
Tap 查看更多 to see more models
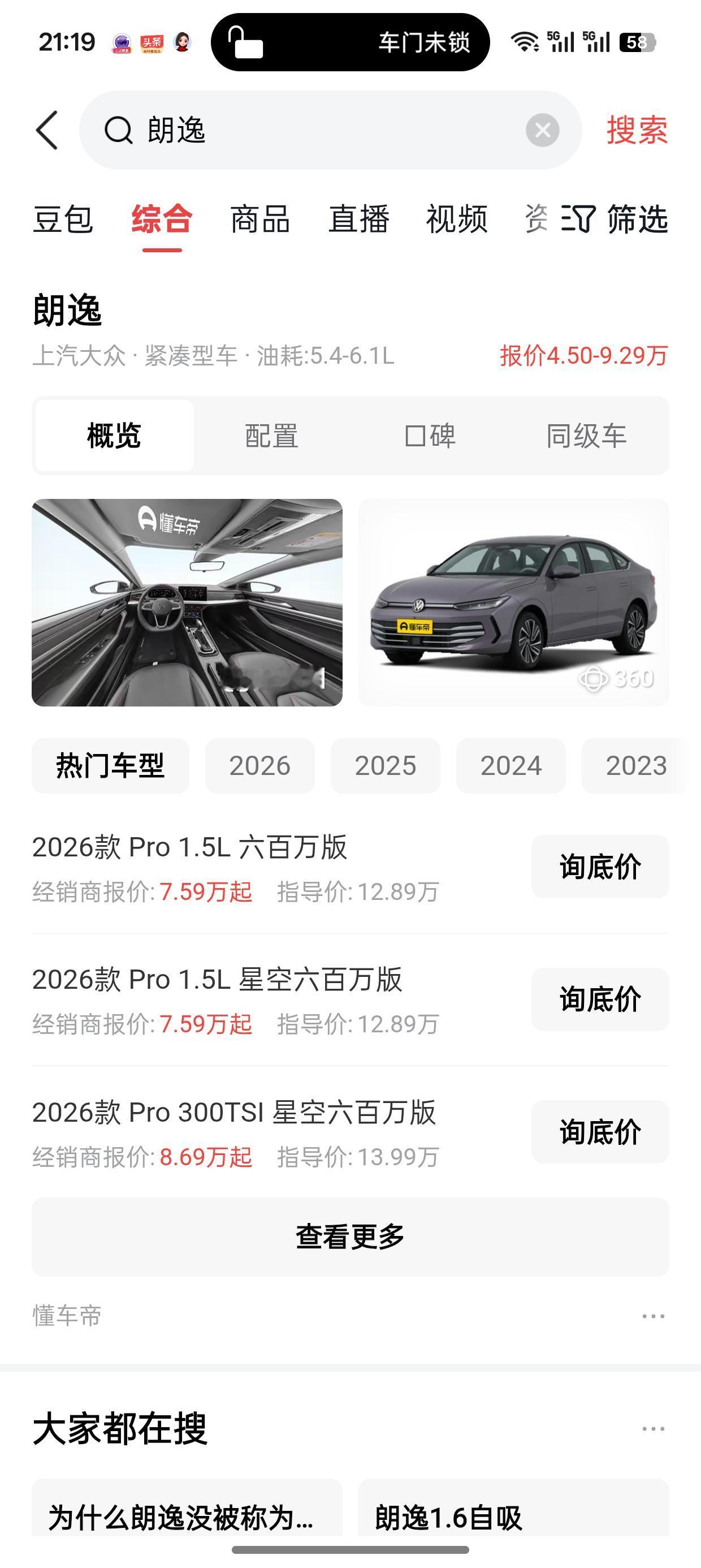point(350,1237)
